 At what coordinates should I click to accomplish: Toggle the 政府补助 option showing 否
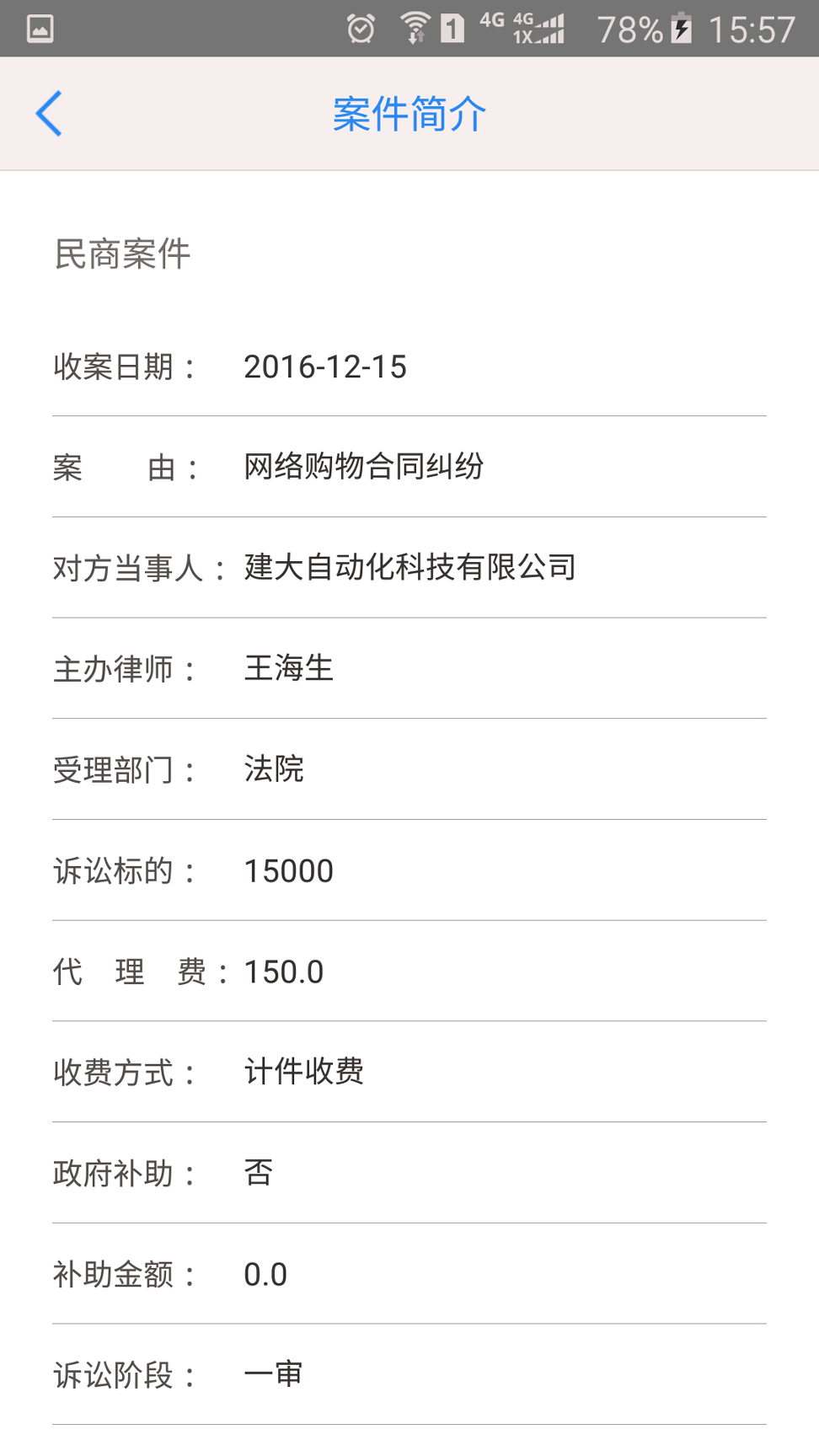tap(256, 1173)
